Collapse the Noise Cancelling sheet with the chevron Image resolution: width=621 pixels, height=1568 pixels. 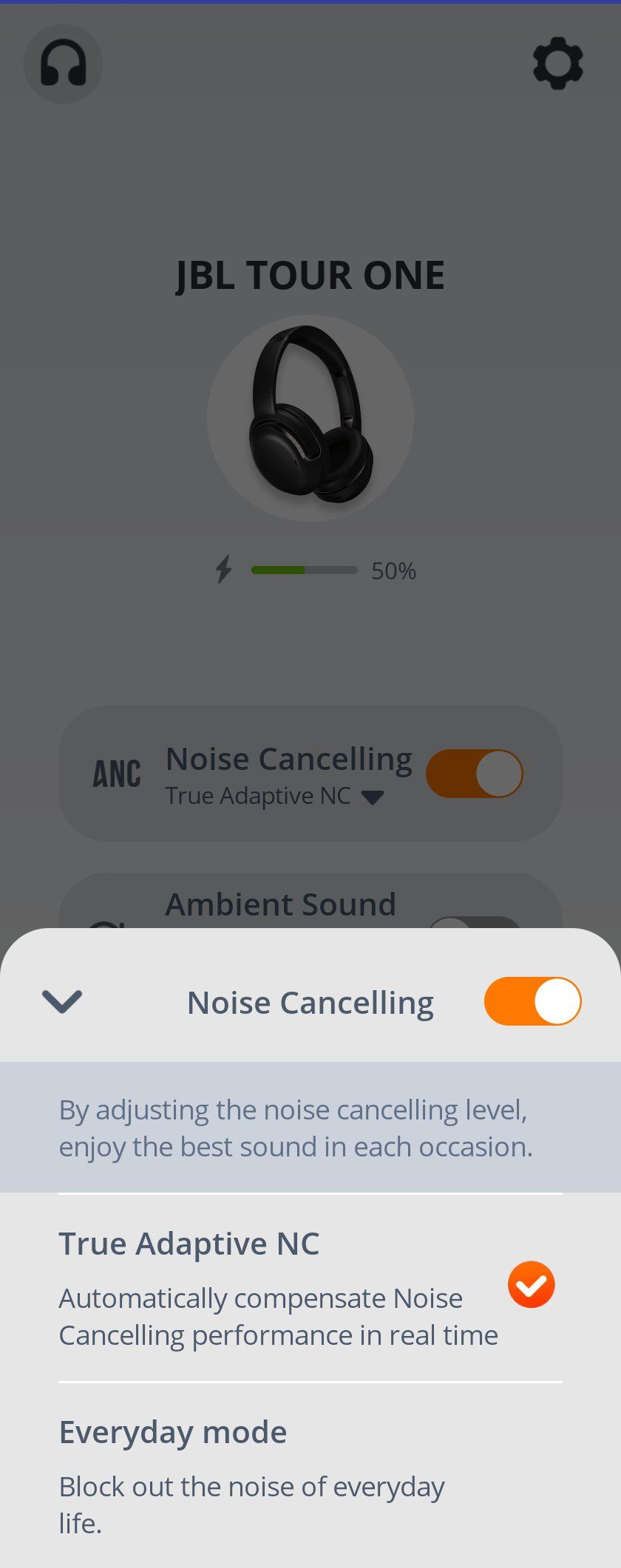pos(62,1002)
